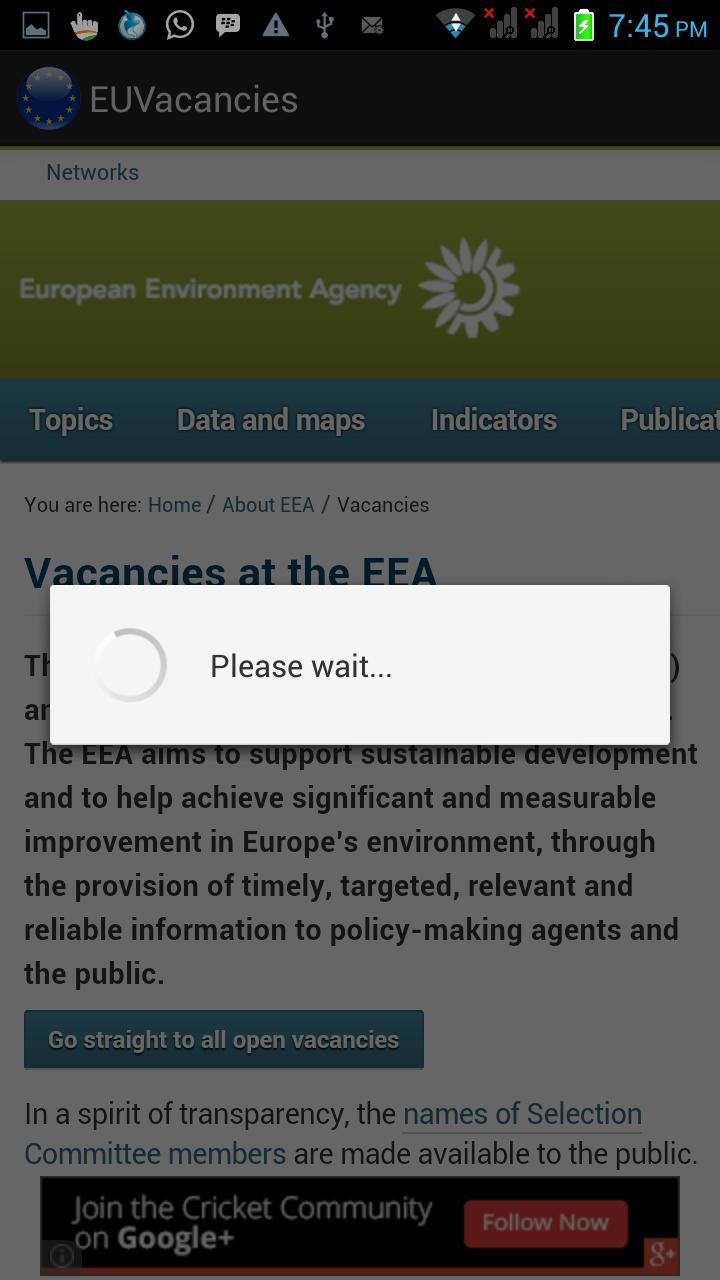Tap the warning notification icon
The image size is (720, 1280).
[276, 25]
